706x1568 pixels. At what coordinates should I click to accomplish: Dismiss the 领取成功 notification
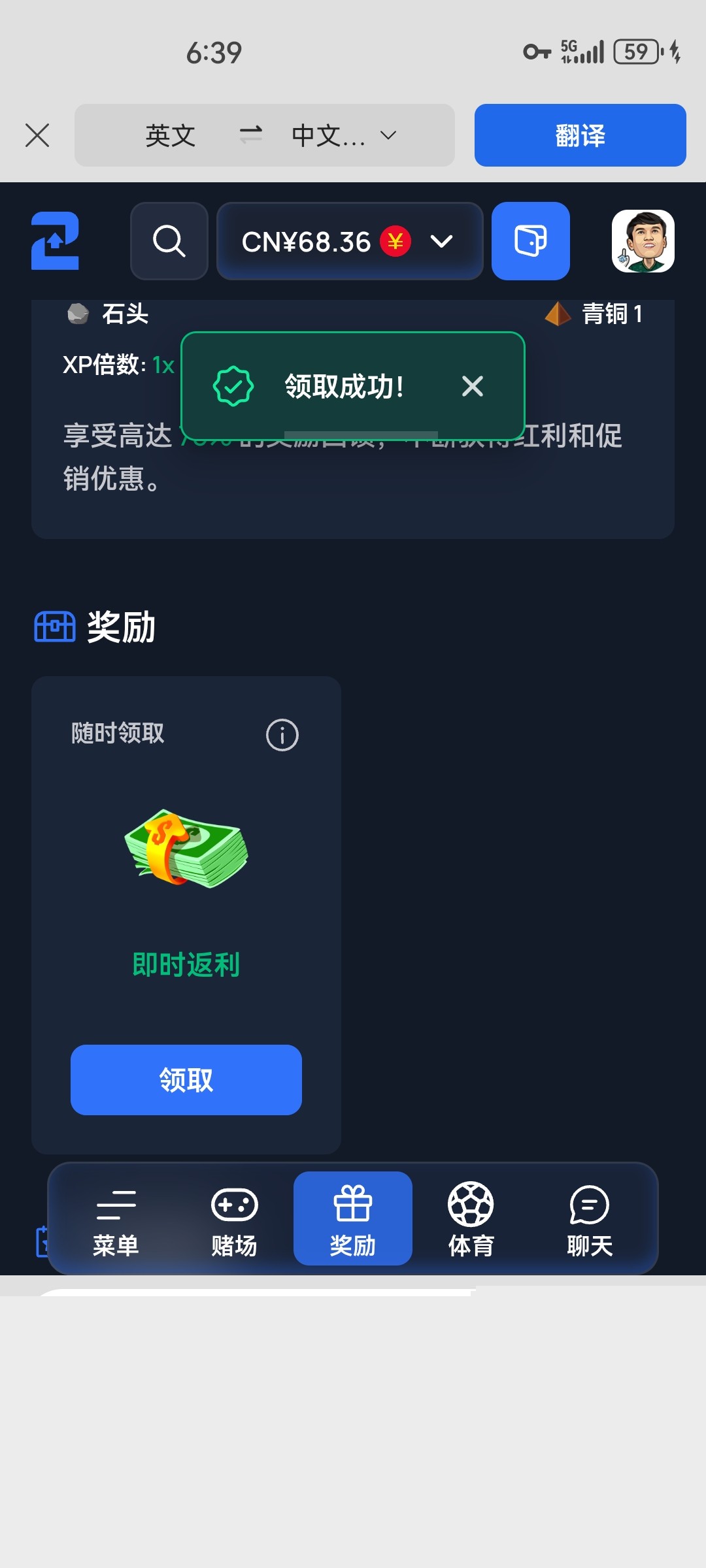coord(472,386)
